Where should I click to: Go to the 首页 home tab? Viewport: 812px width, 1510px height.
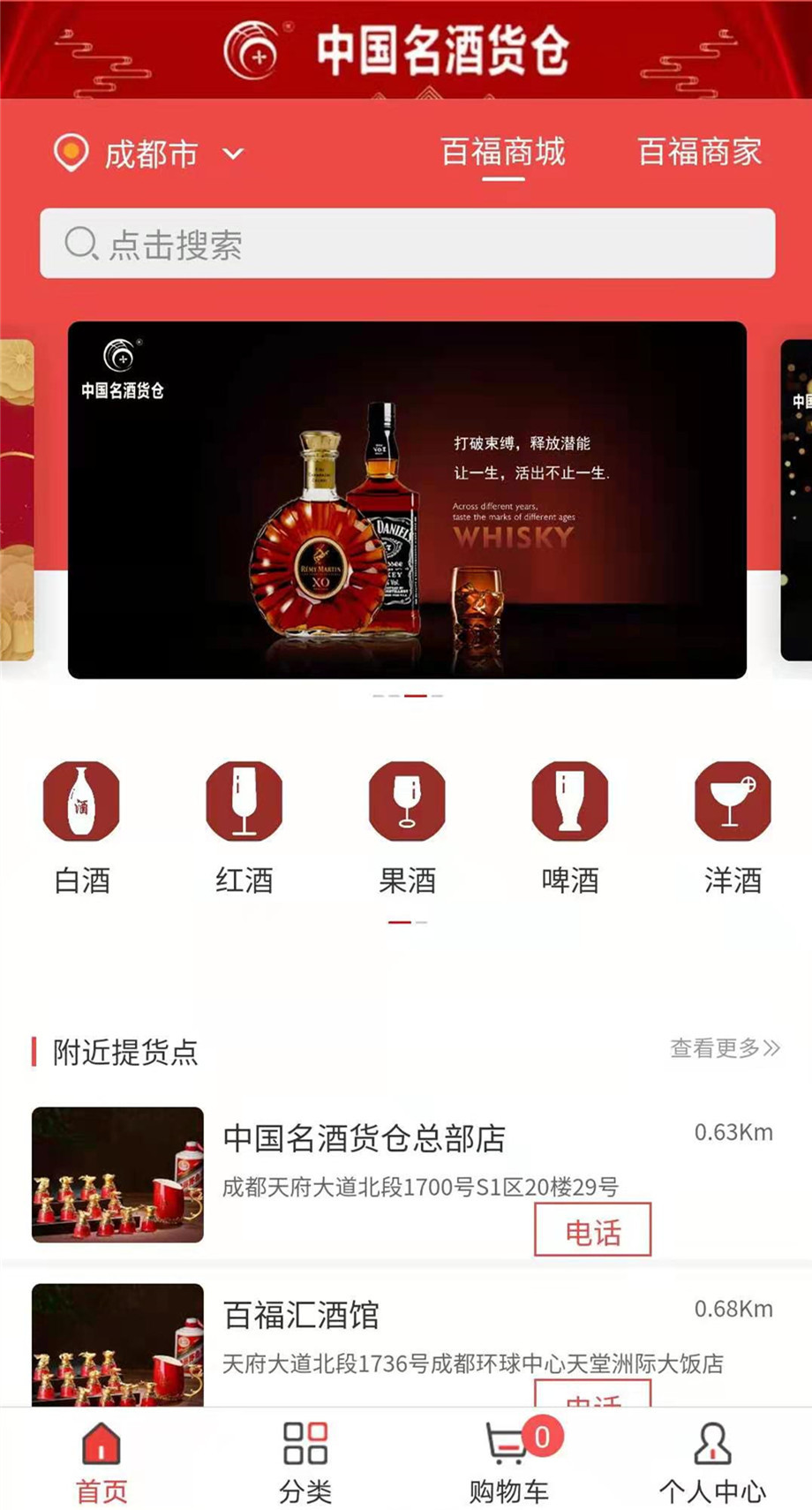click(x=101, y=1461)
